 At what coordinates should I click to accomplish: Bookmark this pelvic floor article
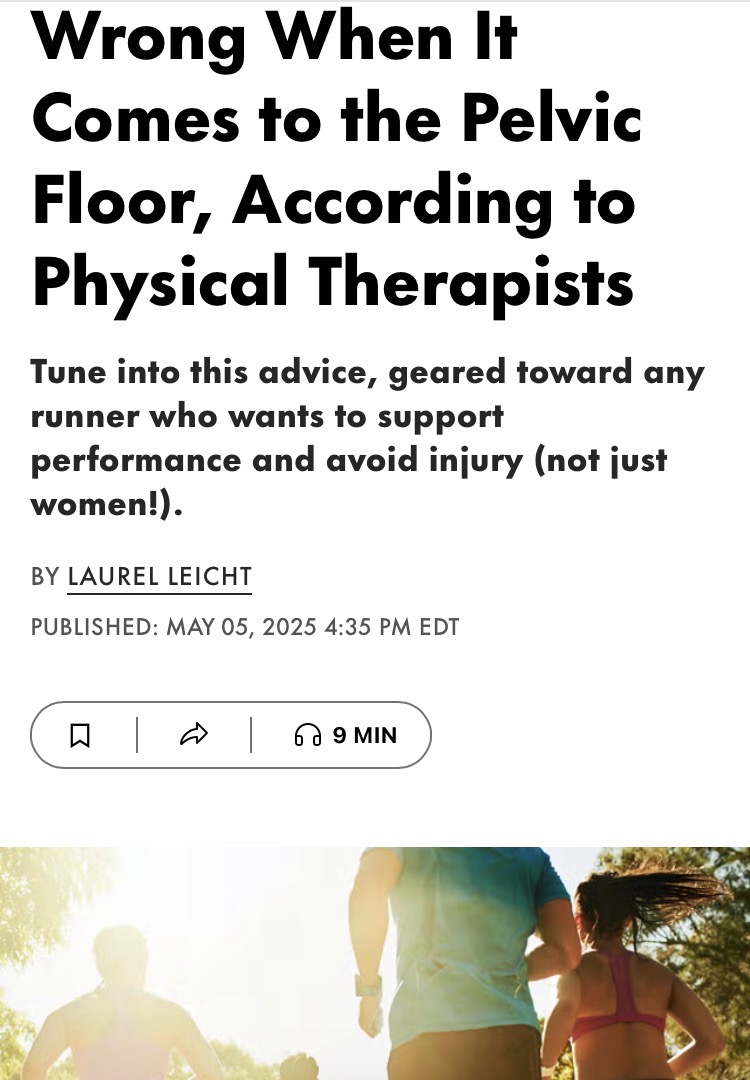[x=81, y=736]
